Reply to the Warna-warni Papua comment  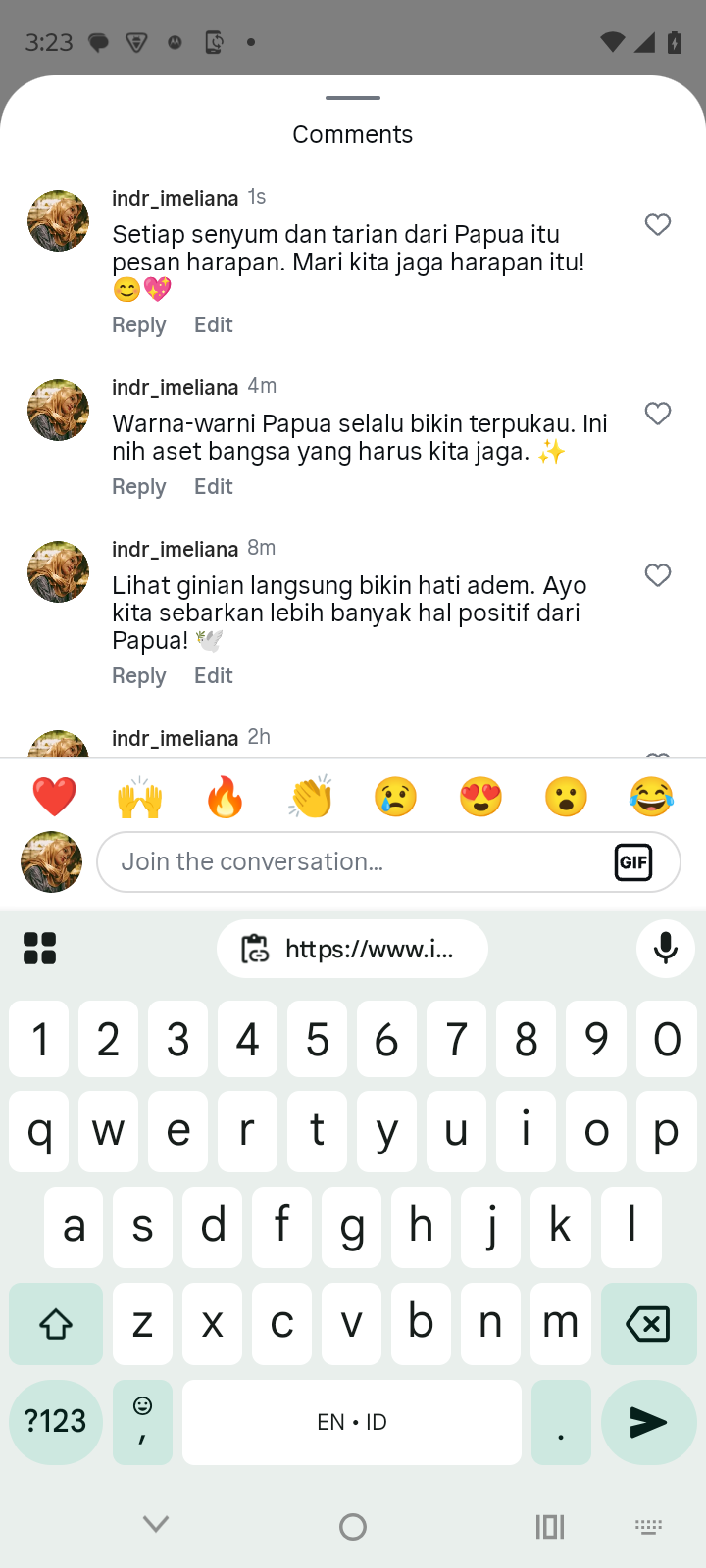(138, 487)
